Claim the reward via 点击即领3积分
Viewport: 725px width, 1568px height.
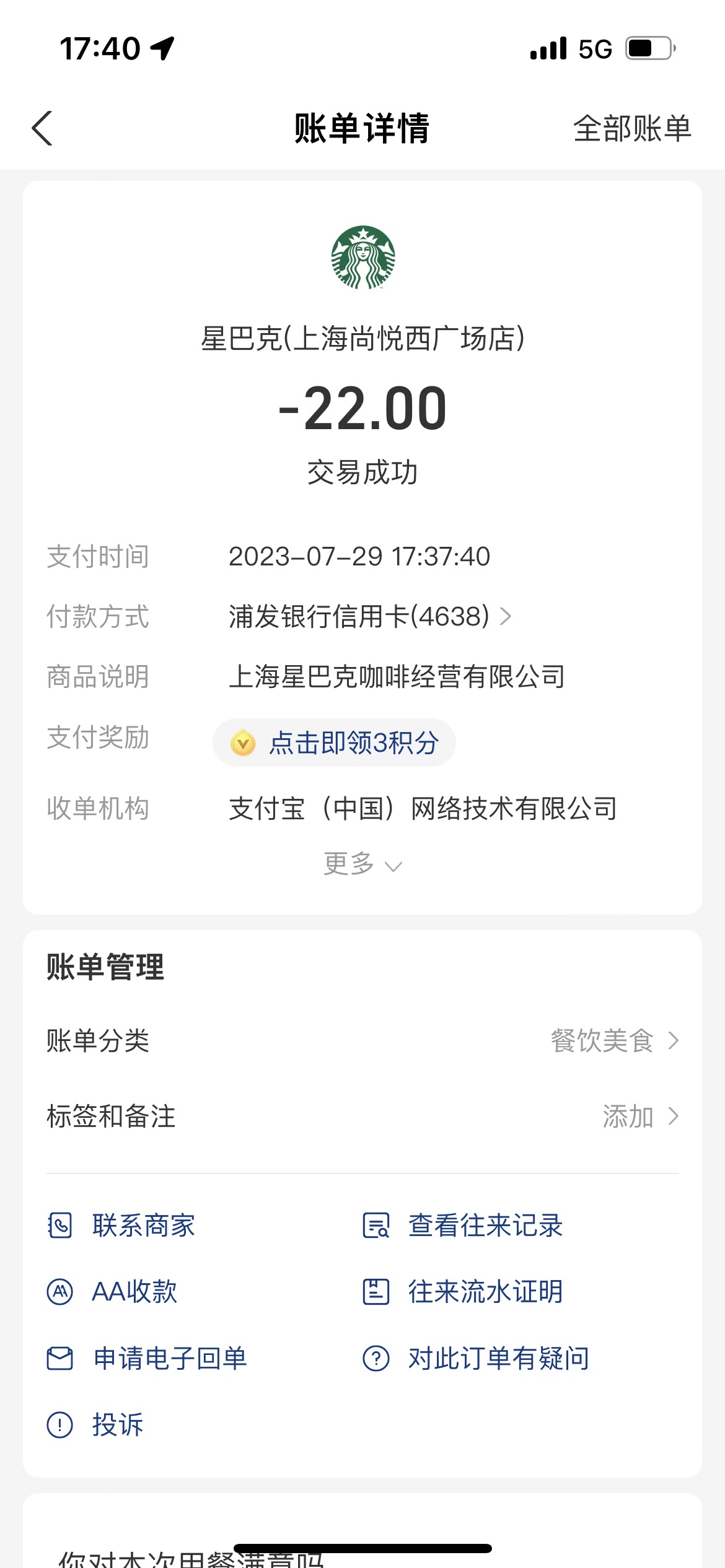click(x=334, y=743)
